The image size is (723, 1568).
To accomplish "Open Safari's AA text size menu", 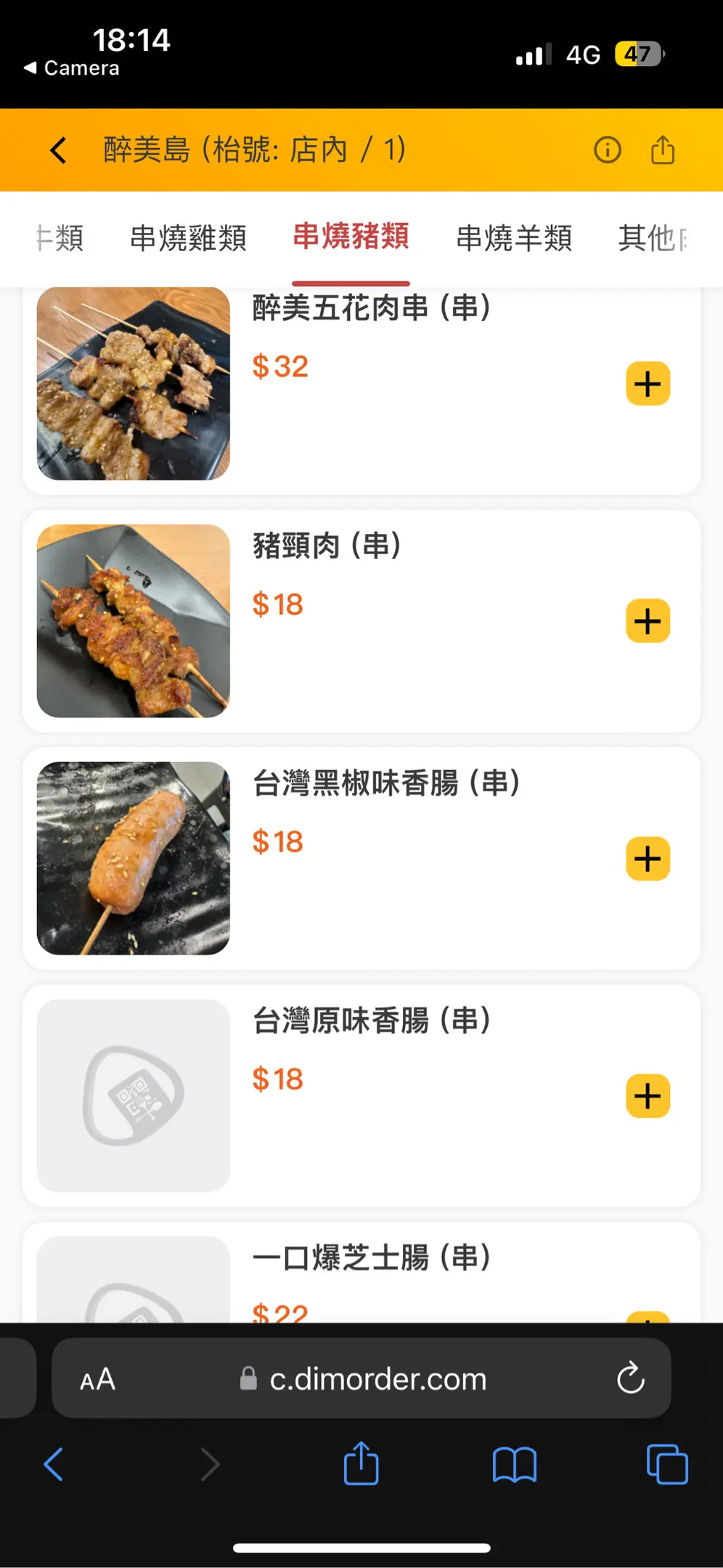I will pyautogui.click(x=97, y=1379).
